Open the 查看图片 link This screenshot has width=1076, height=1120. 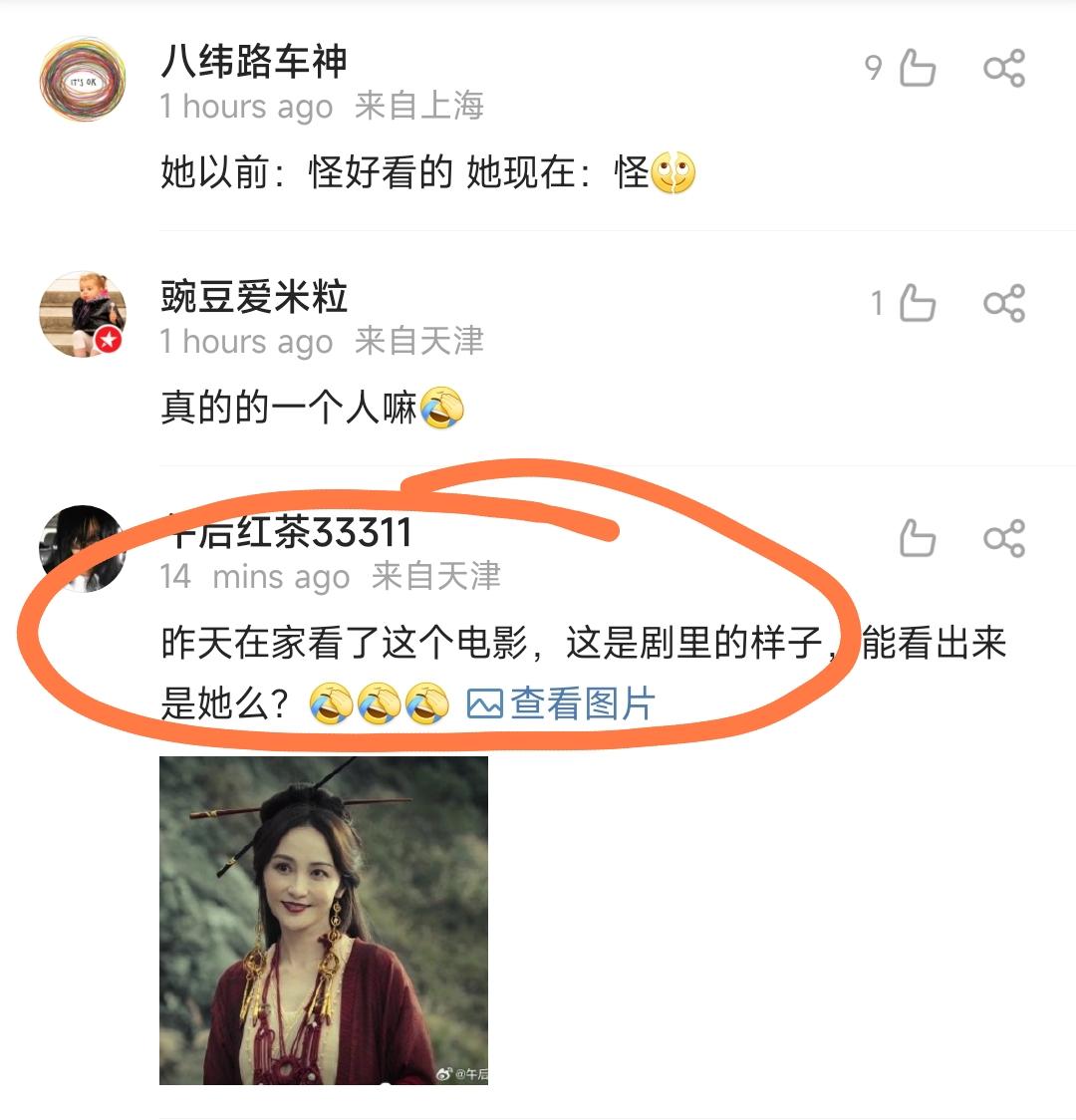561,703
